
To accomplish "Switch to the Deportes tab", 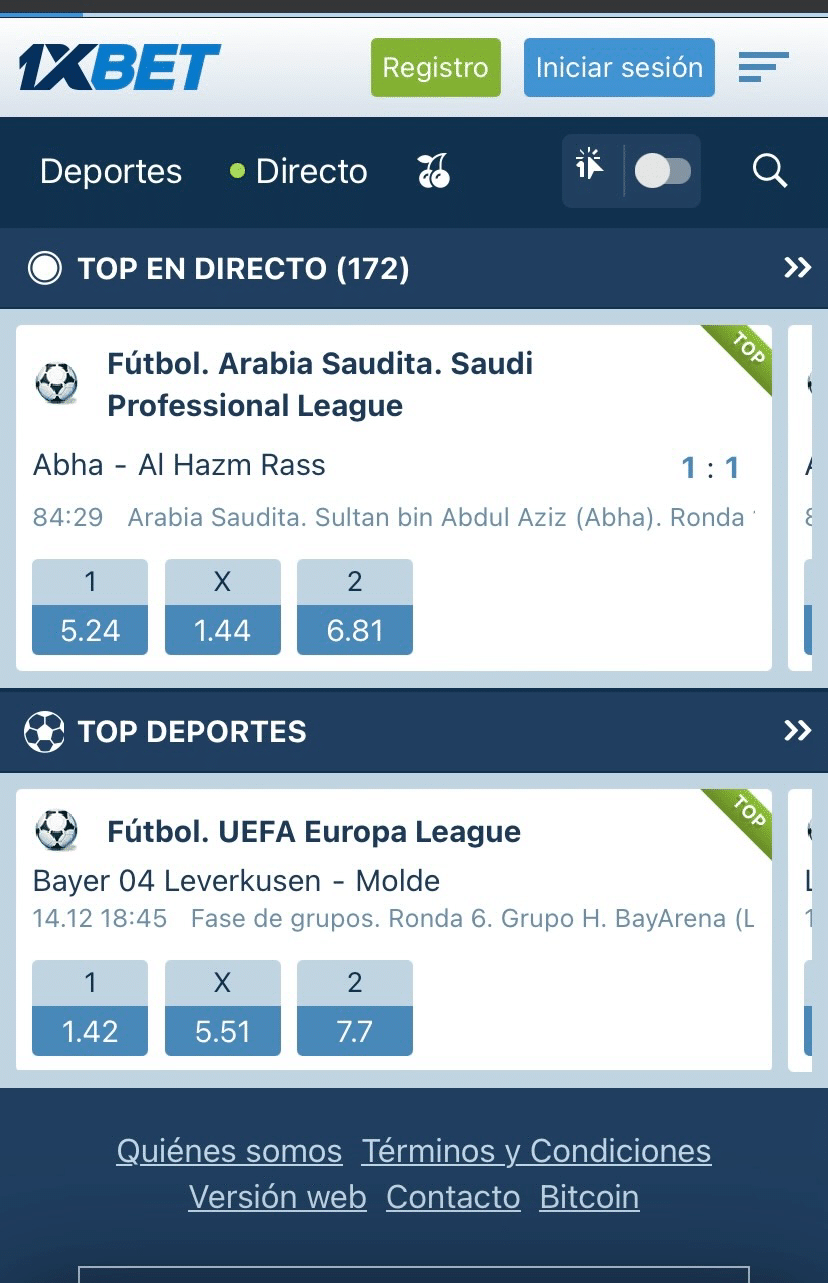I will [x=110, y=171].
